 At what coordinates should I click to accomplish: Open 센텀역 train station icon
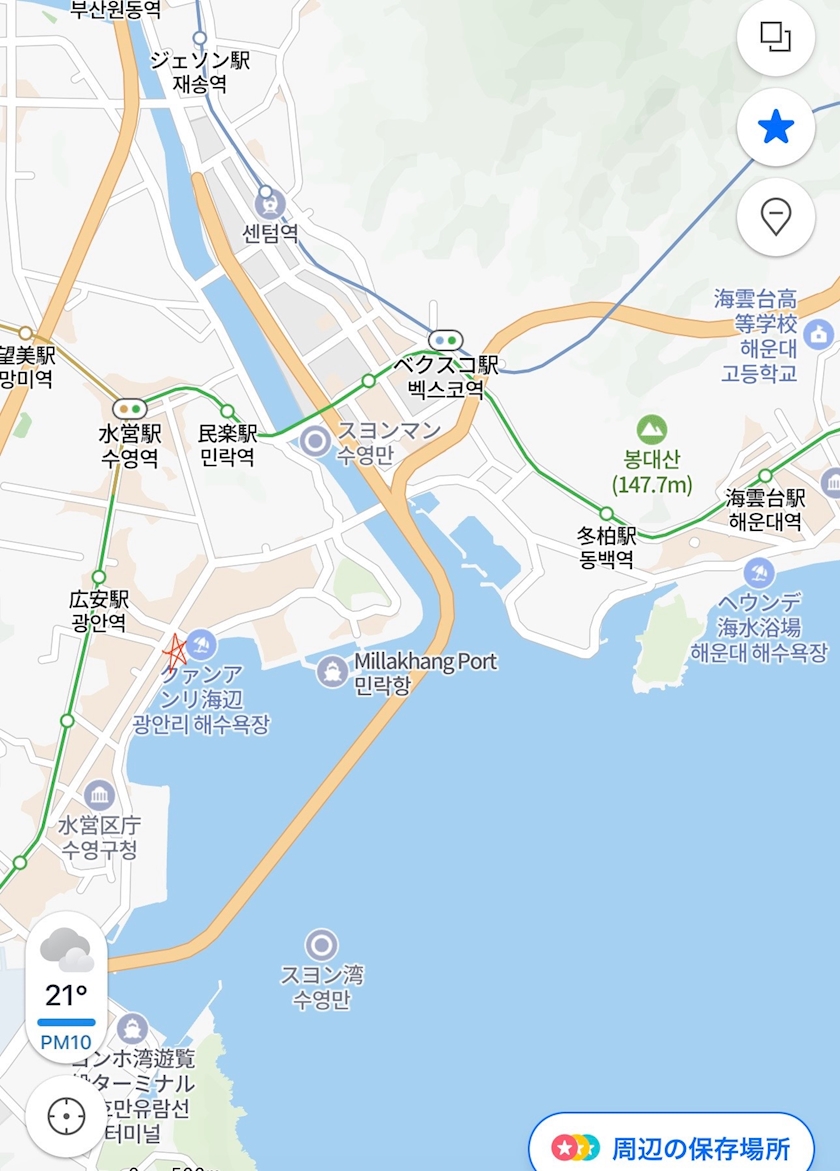270,203
